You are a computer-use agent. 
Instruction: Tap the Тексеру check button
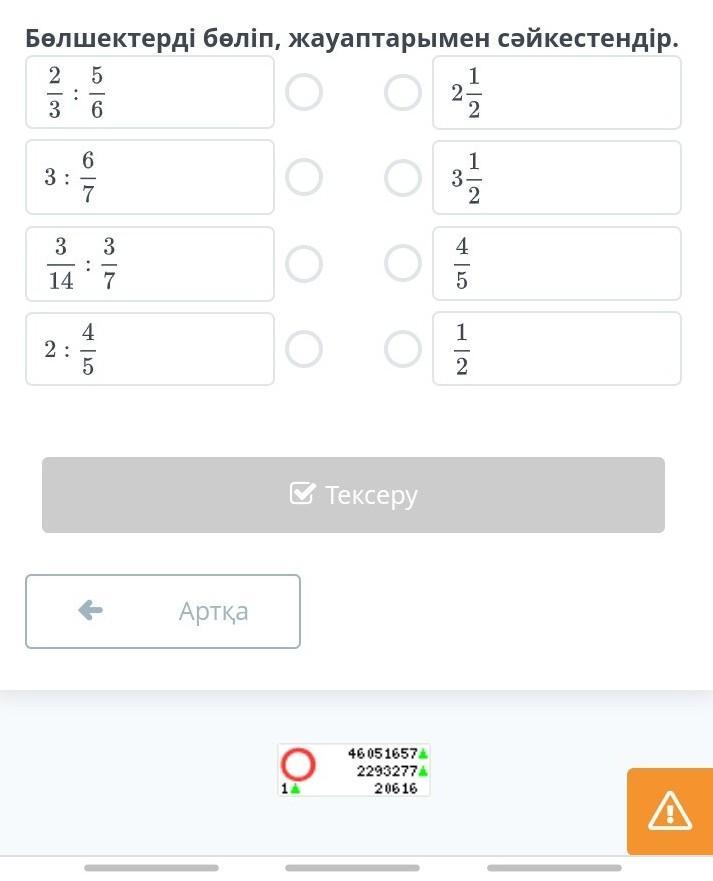[353, 495]
